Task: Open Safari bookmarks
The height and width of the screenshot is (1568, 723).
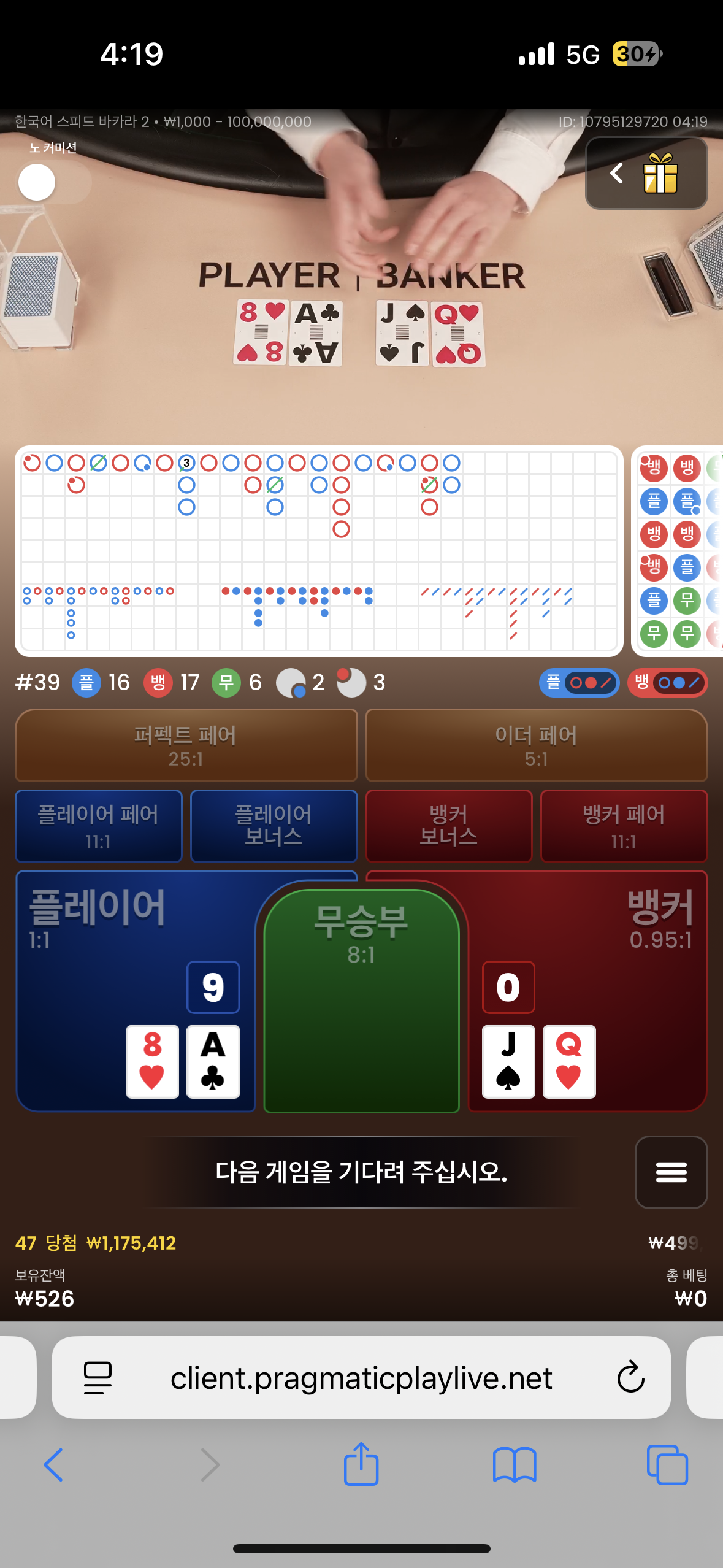Action: pyautogui.click(x=515, y=1464)
